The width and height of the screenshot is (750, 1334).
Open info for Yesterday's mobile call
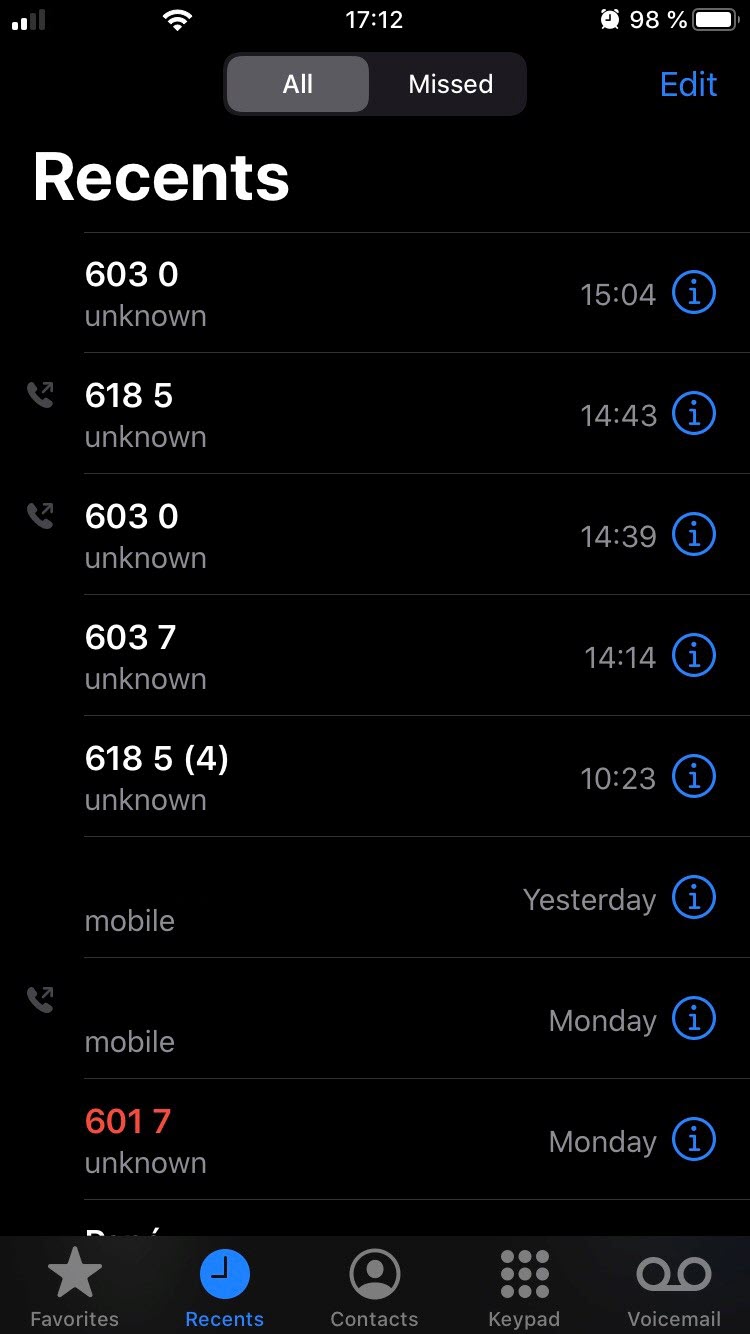693,898
